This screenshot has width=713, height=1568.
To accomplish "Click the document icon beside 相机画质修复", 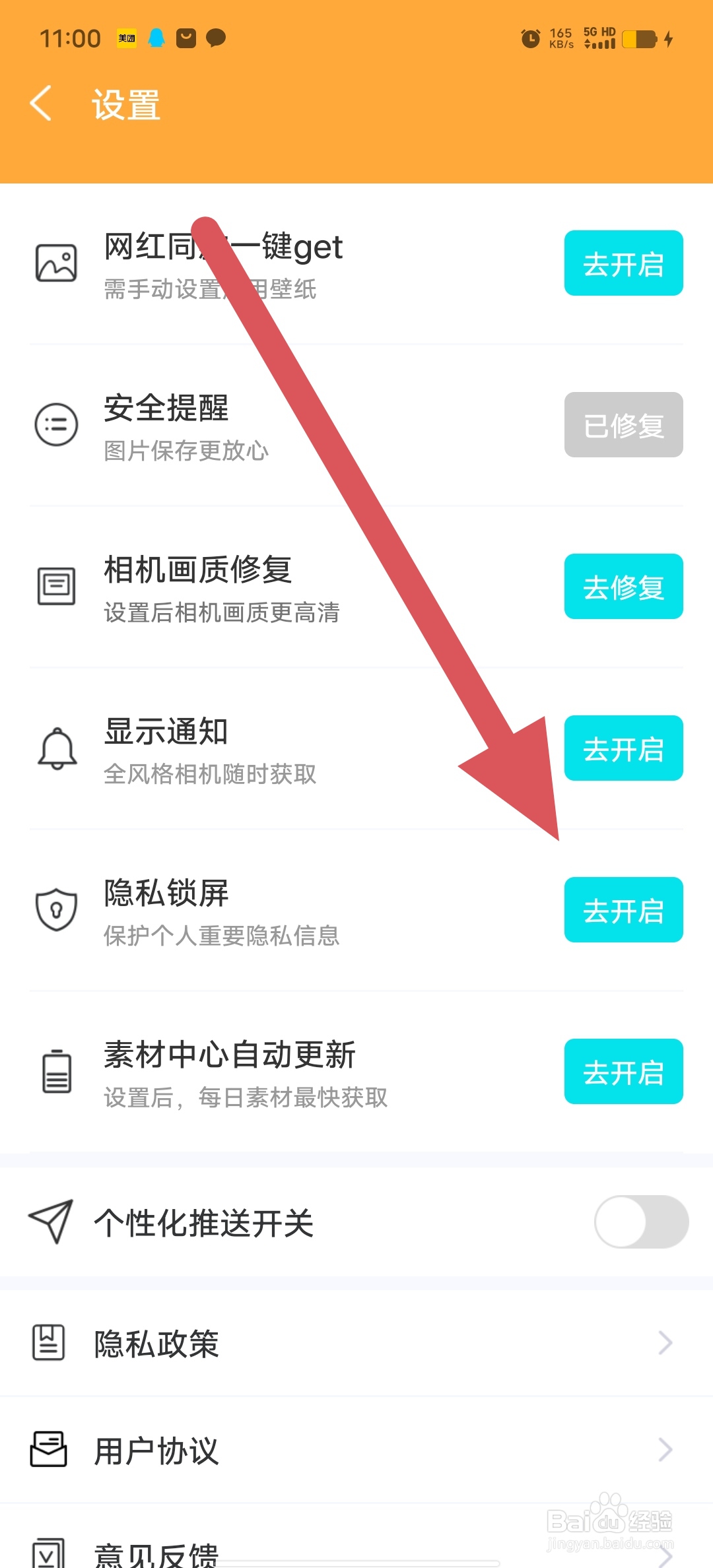I will point(56,584).
